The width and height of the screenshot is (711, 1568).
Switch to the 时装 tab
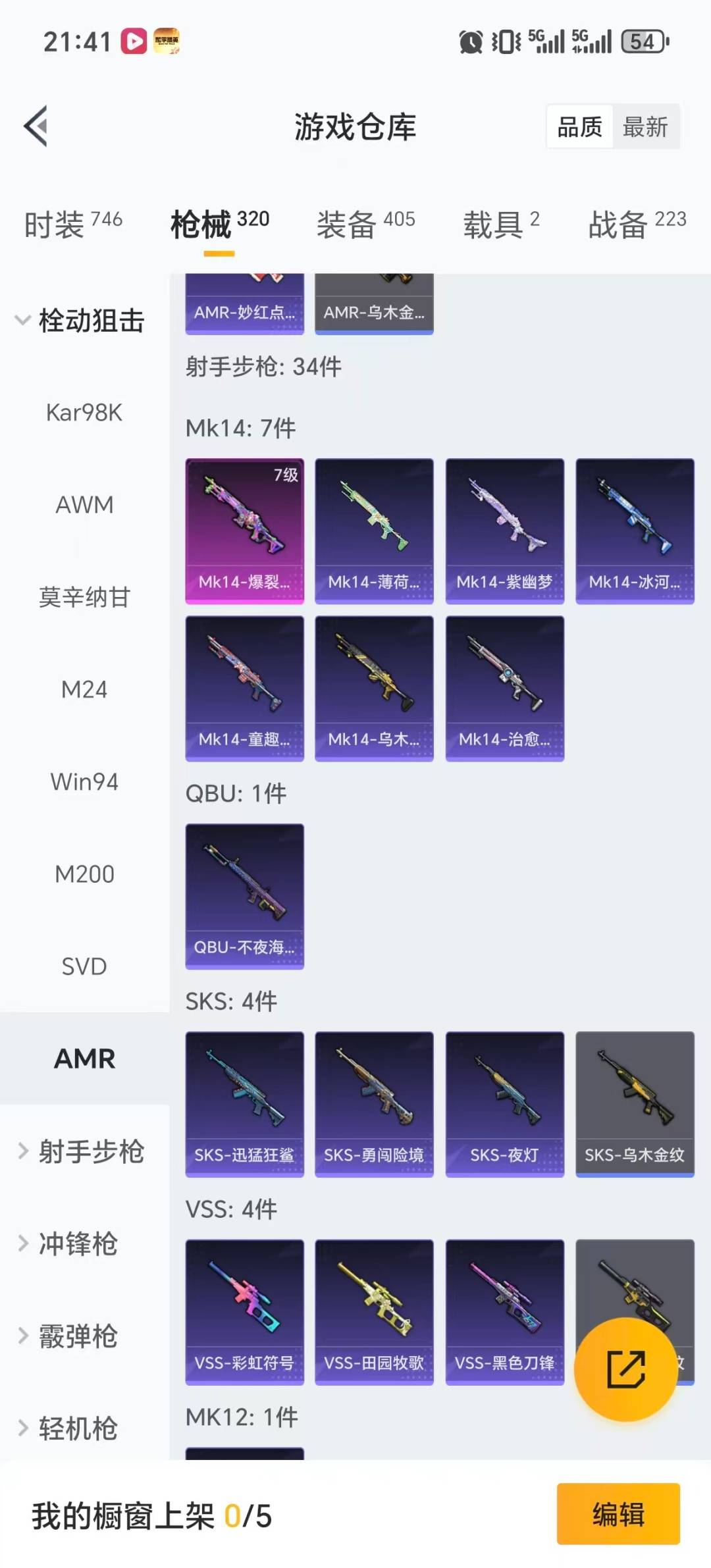click(x=72, y=224)
